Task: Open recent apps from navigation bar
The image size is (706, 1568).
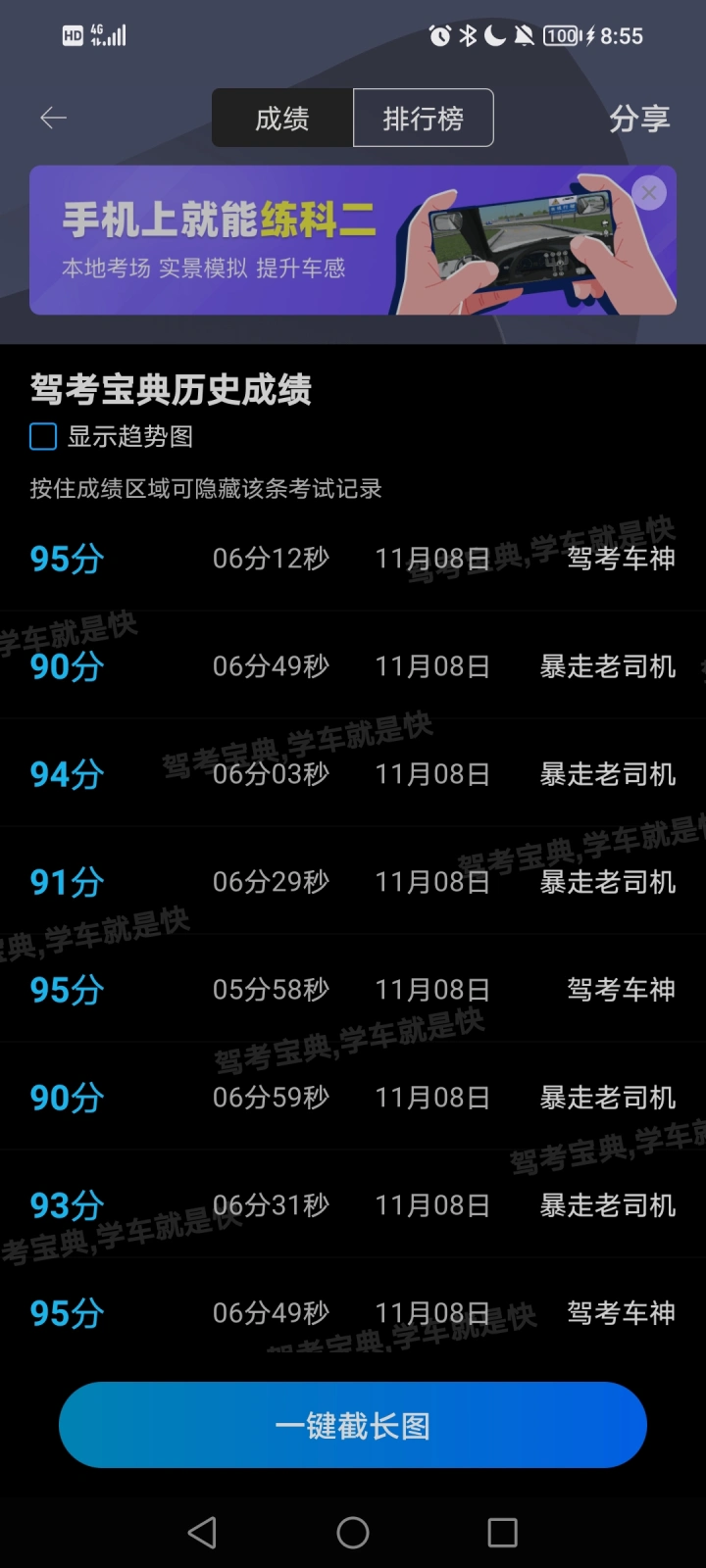Action: (502, 1533)
